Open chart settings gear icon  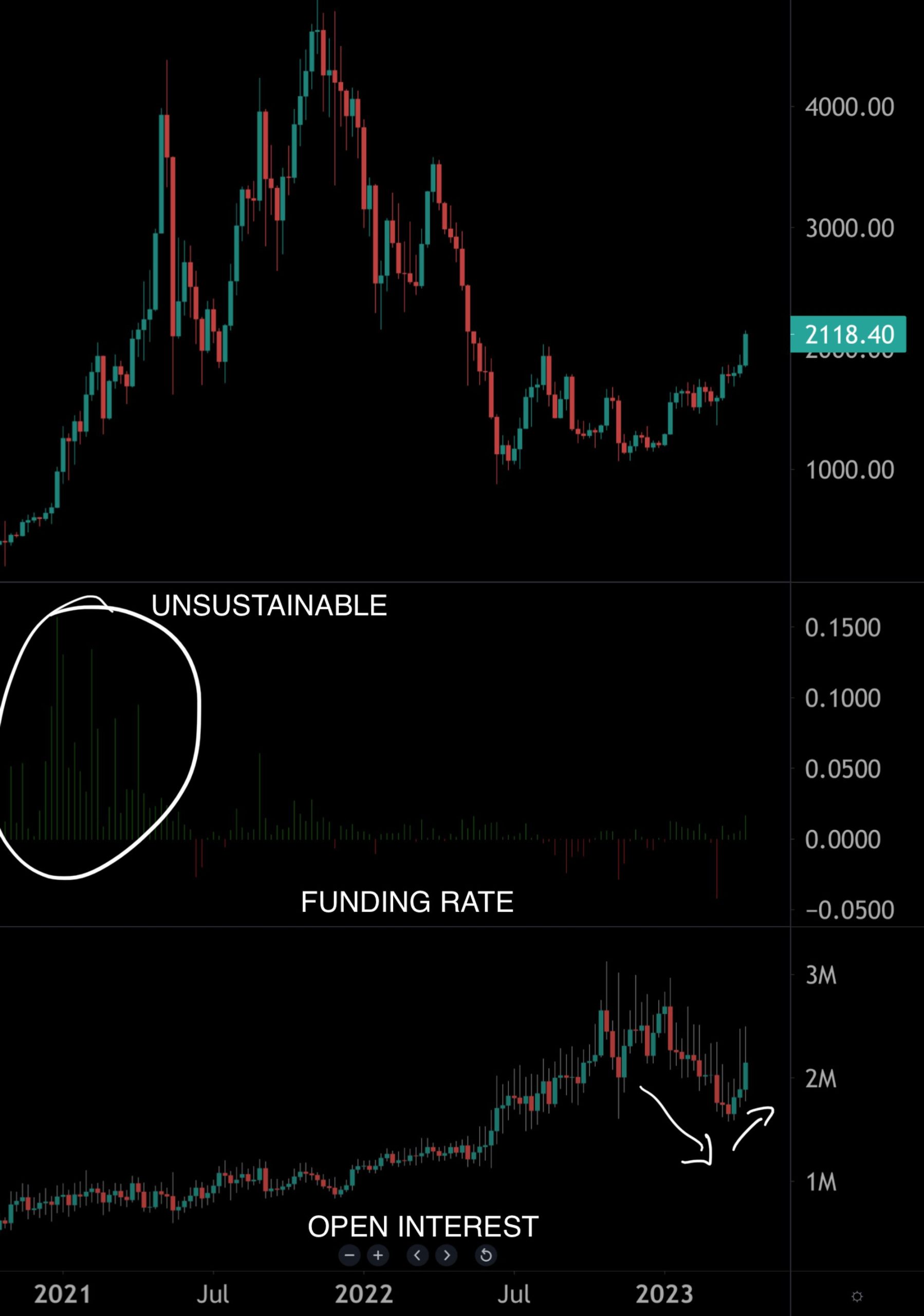[857, 1296]
